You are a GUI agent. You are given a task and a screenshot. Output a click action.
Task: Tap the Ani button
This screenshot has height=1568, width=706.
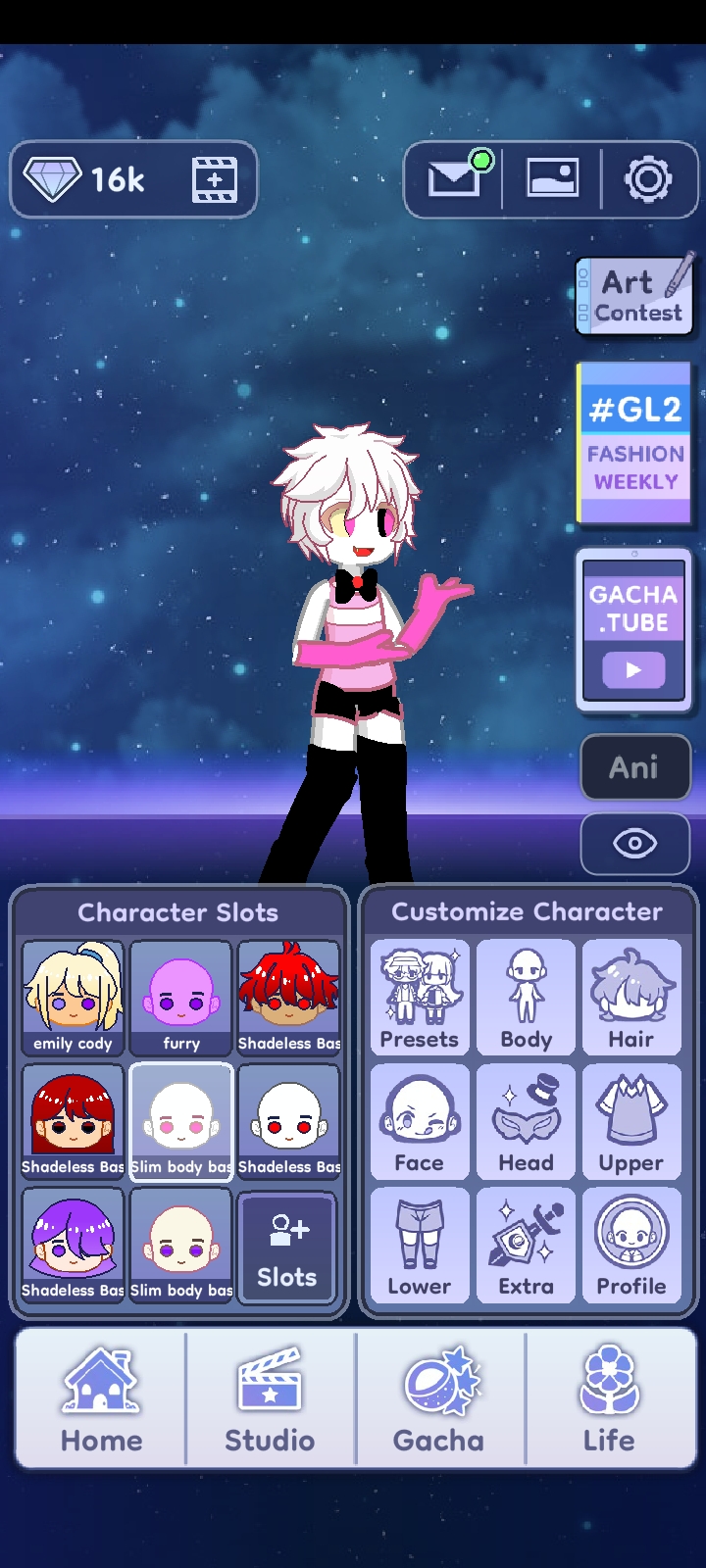(634, 767)
